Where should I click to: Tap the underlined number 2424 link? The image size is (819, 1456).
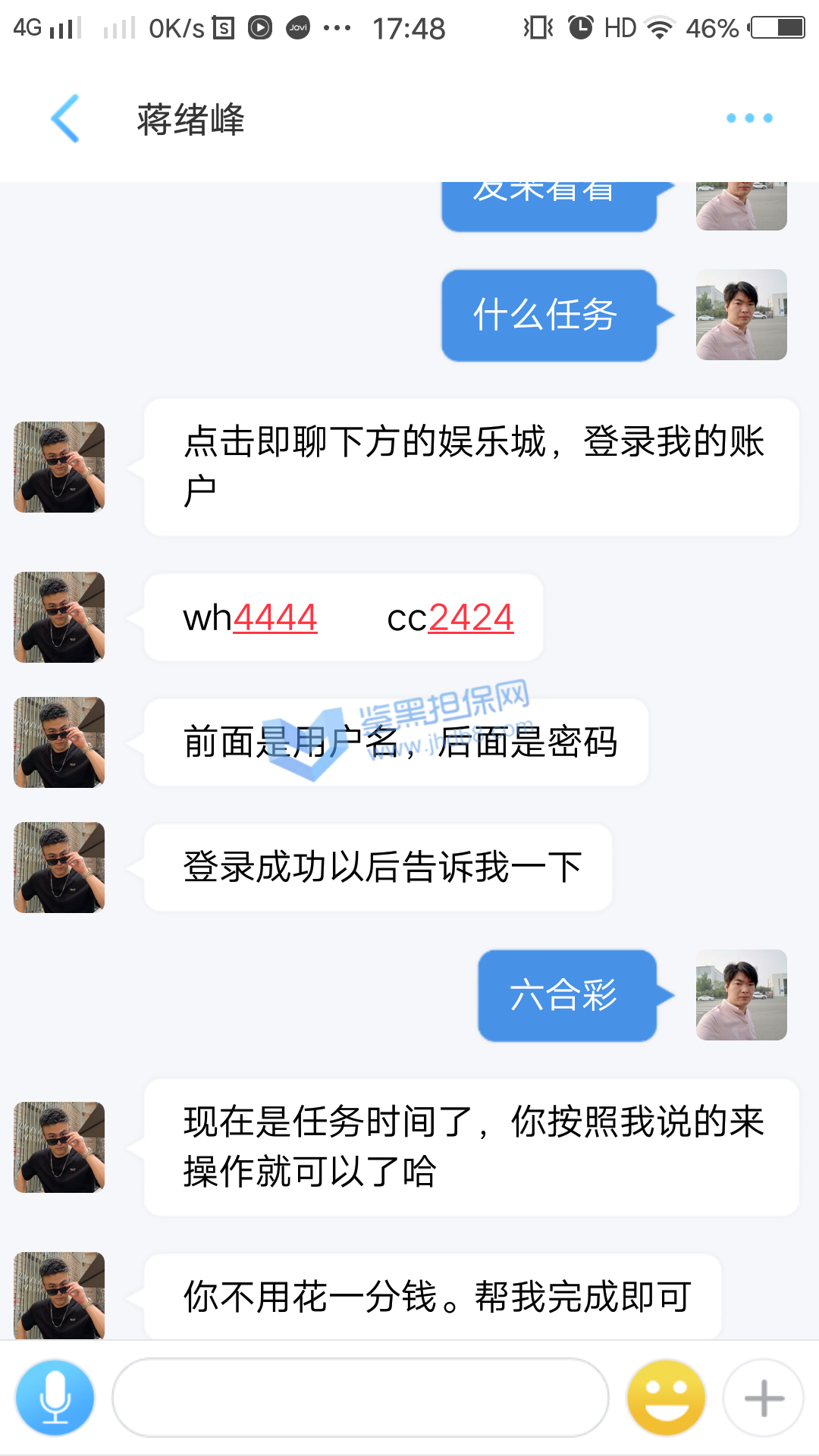[x=471, y=618]
